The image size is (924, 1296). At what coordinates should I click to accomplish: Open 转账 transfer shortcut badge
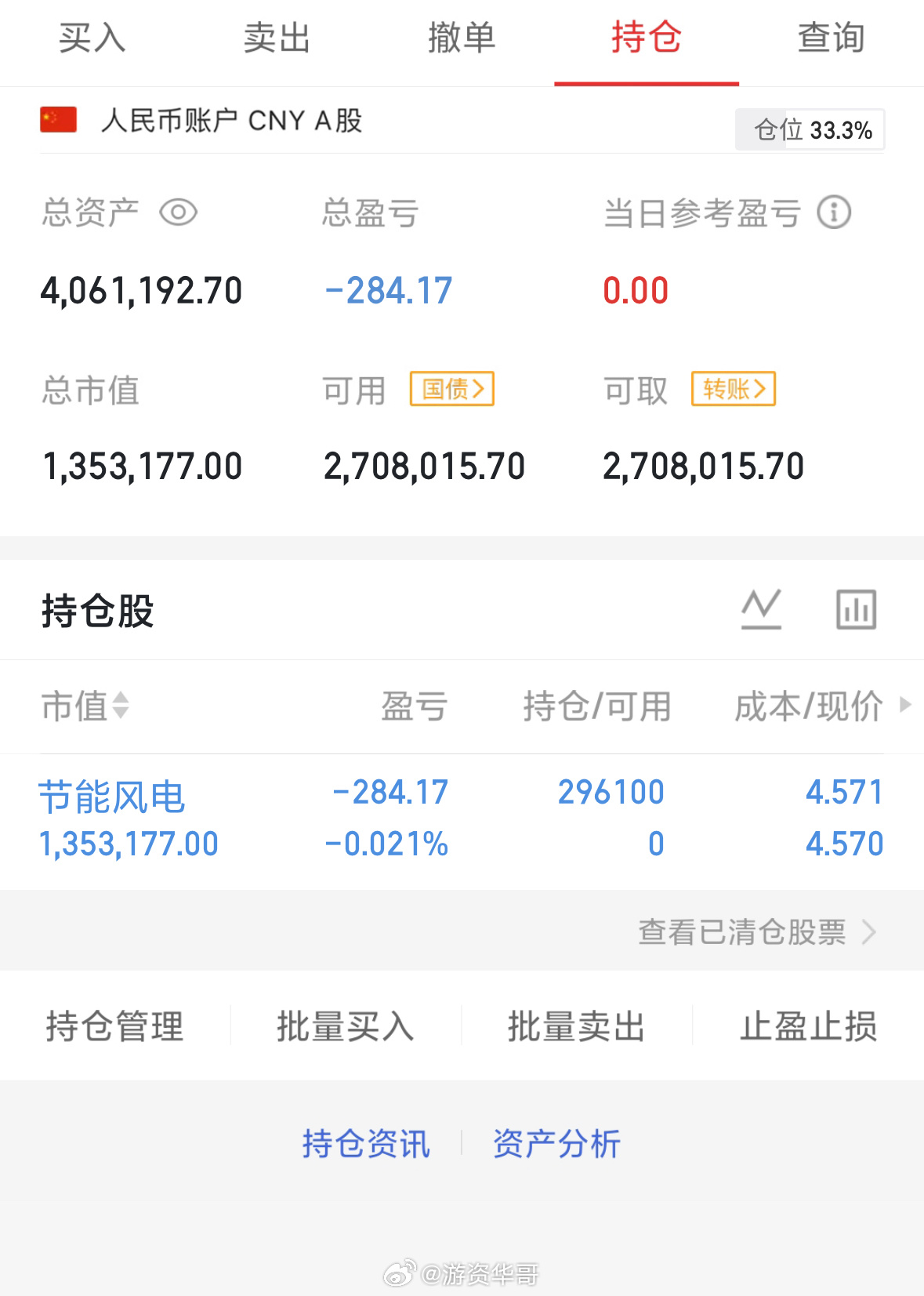pos(732,389)
